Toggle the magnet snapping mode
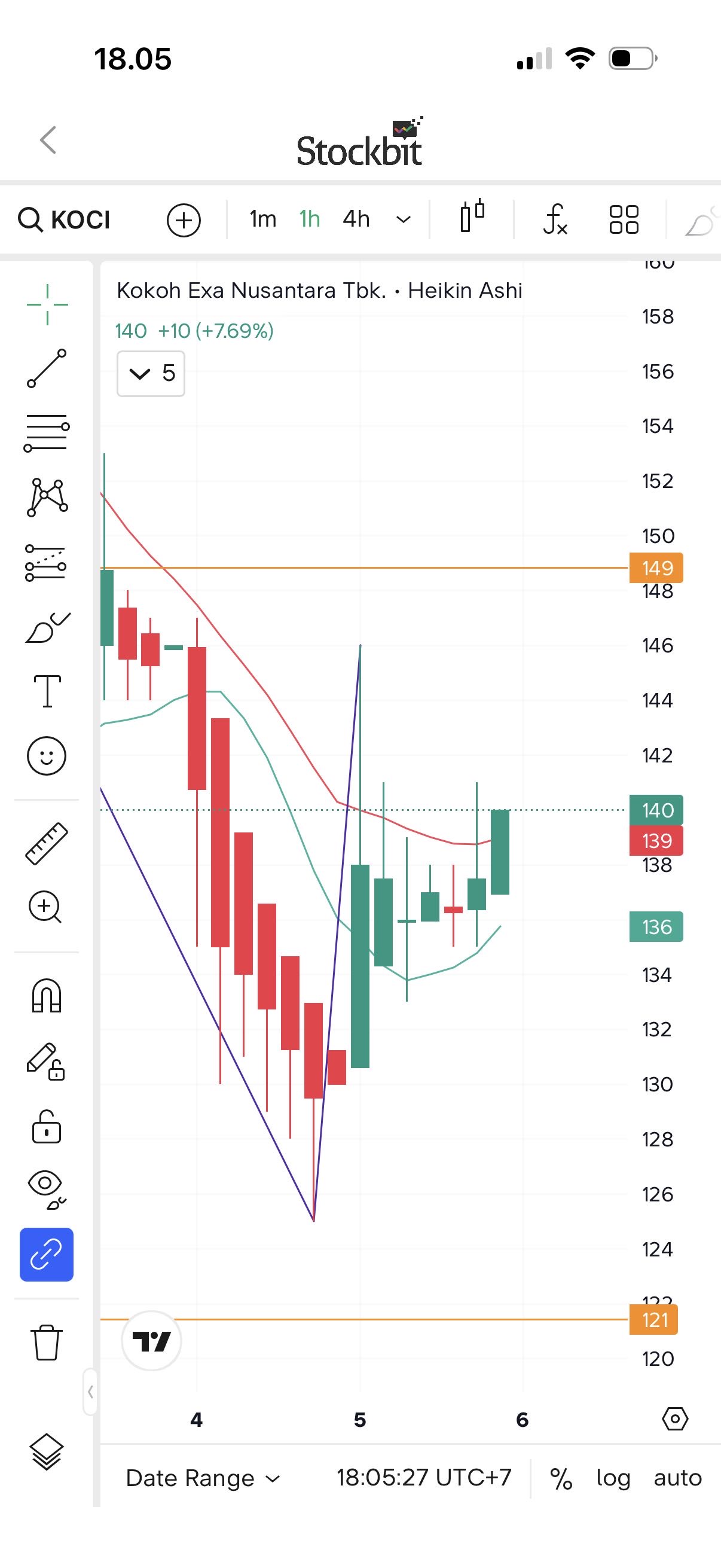721x1568 pixels. click(47, 996)
